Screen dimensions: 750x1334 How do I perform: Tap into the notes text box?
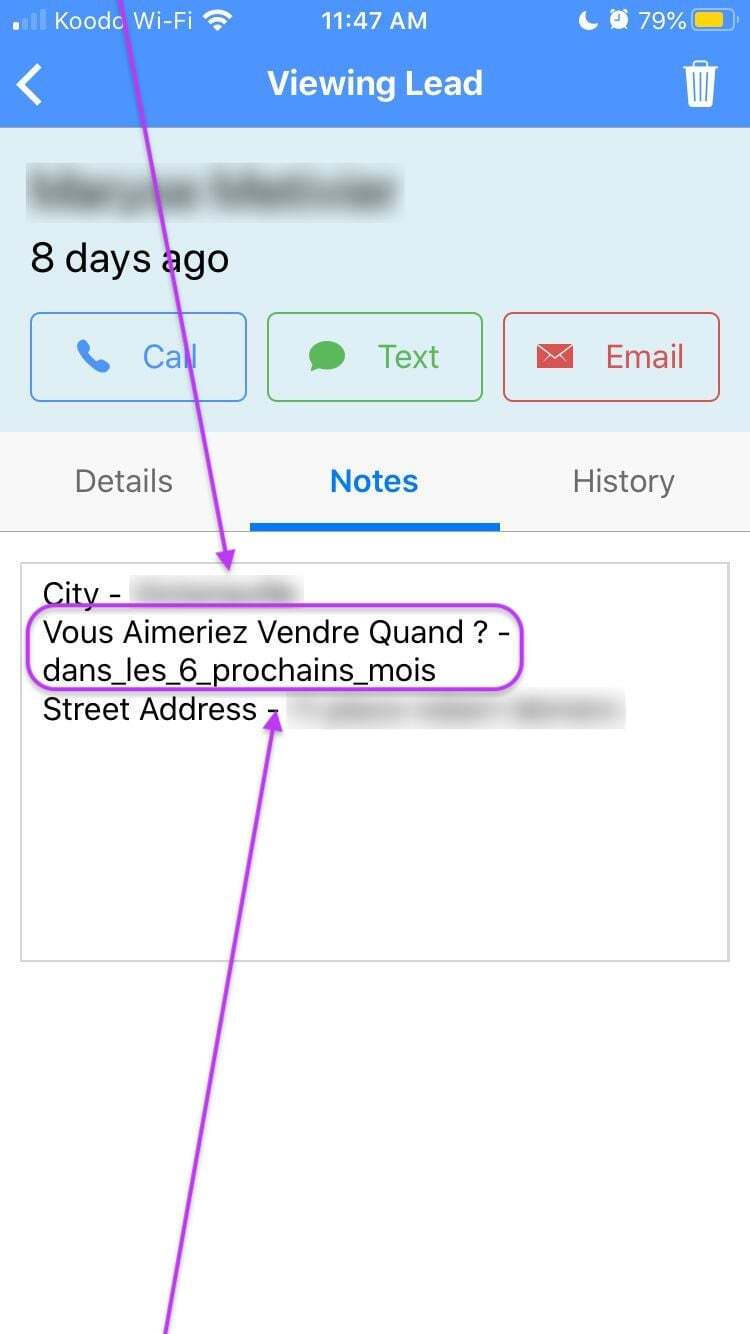coord(375,762)
